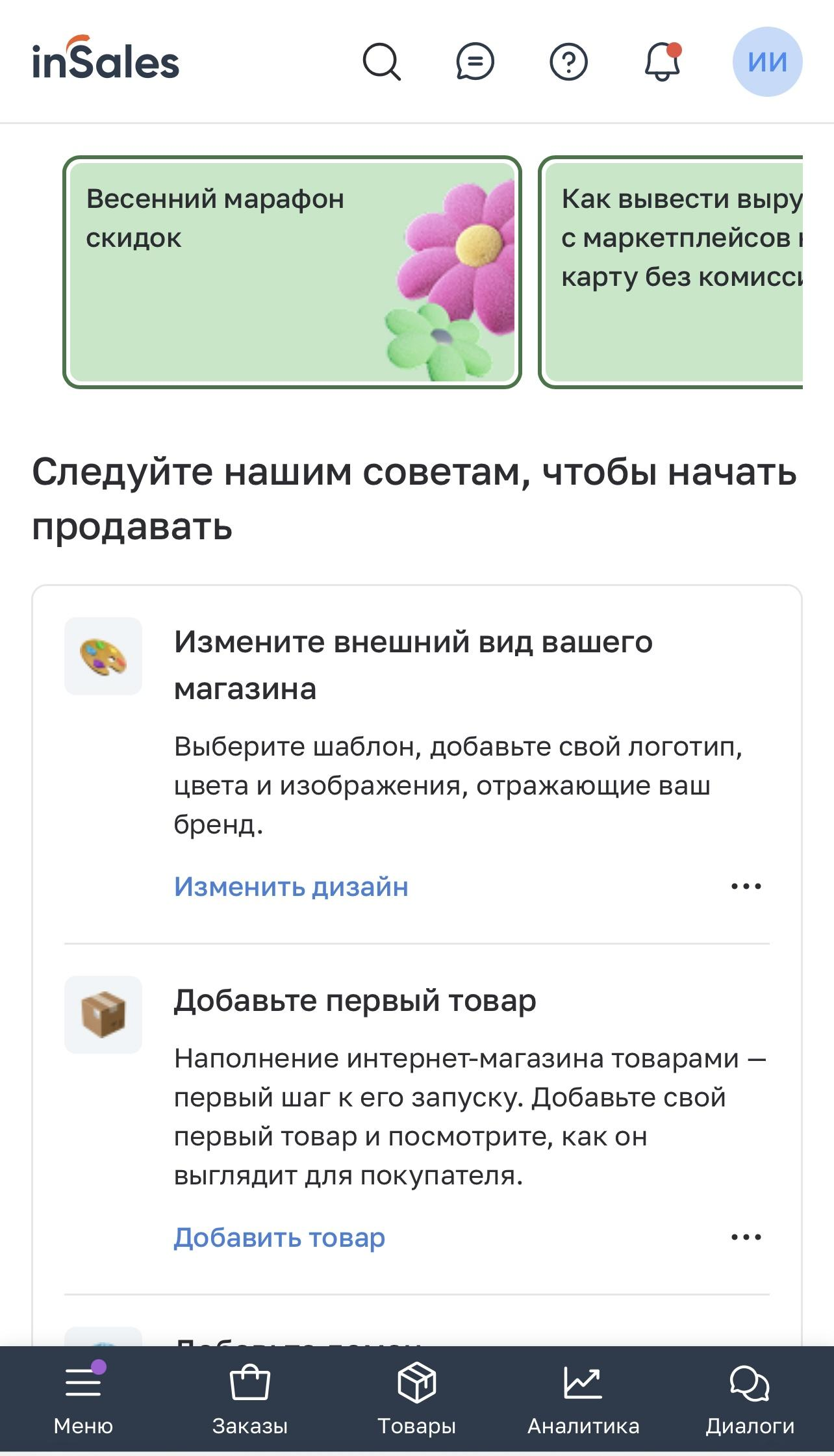Tap the Добавить товар link
The width and height of the screenshot is (834, 1456).
pyautogui.click(x=279, y=1237)
